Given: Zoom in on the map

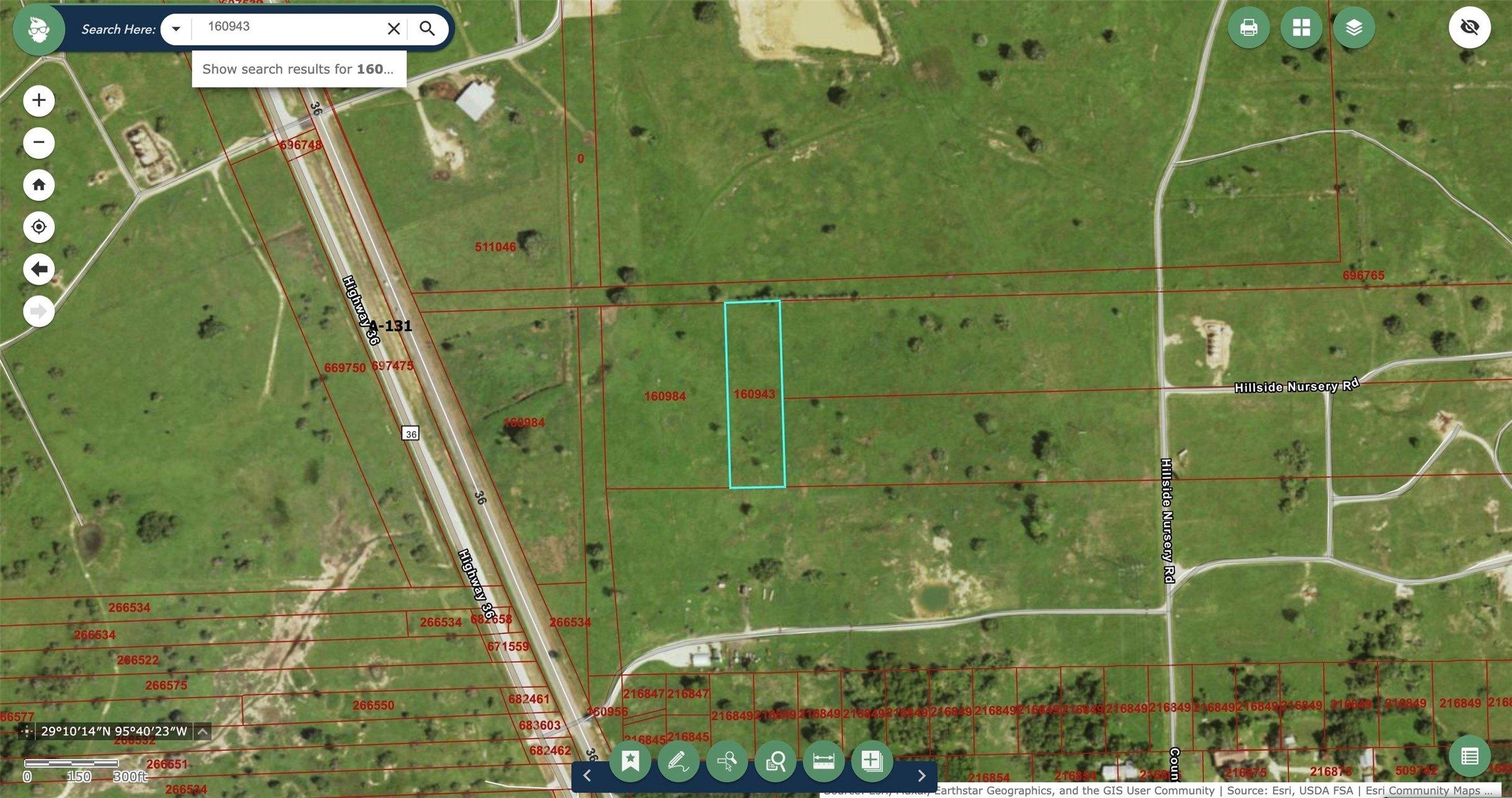Looking at the screenshot, I should (39, 100).
